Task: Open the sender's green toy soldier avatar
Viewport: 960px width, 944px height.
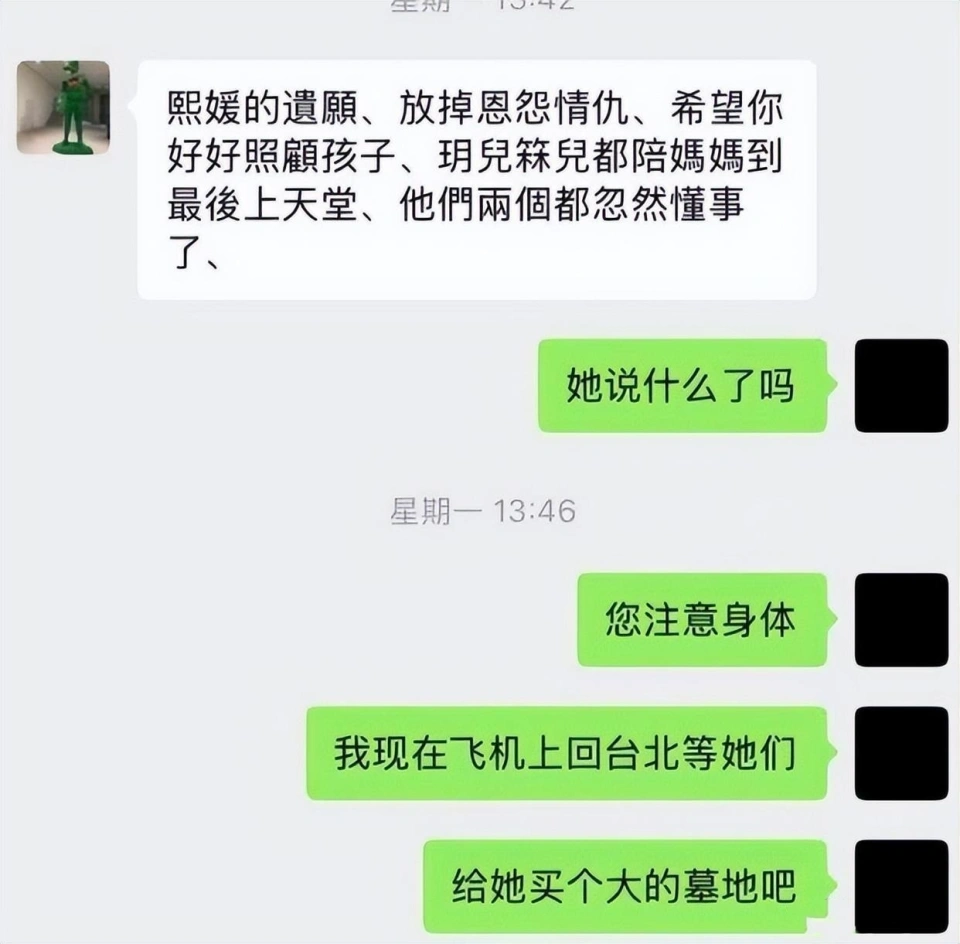Action: (63, 107)
